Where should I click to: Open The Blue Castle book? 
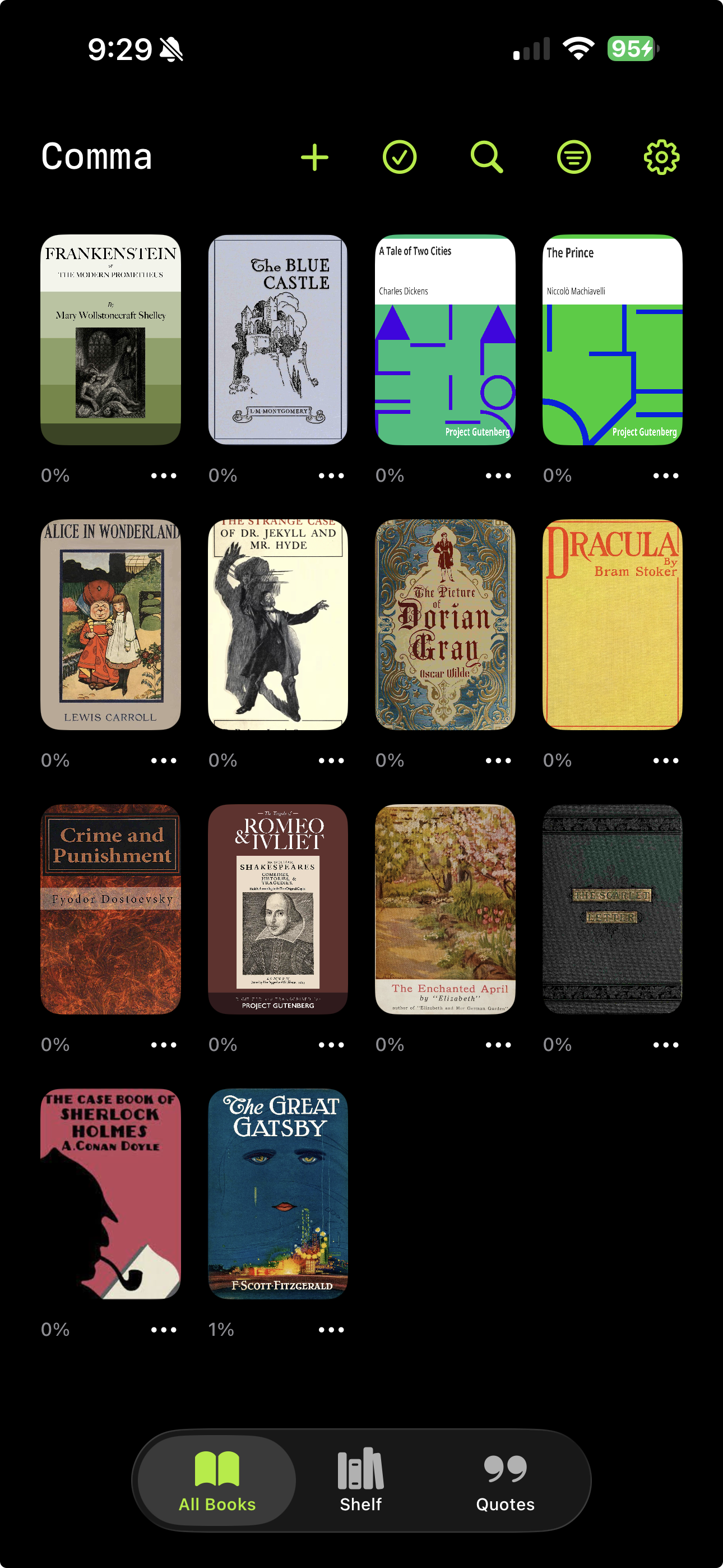277,340
